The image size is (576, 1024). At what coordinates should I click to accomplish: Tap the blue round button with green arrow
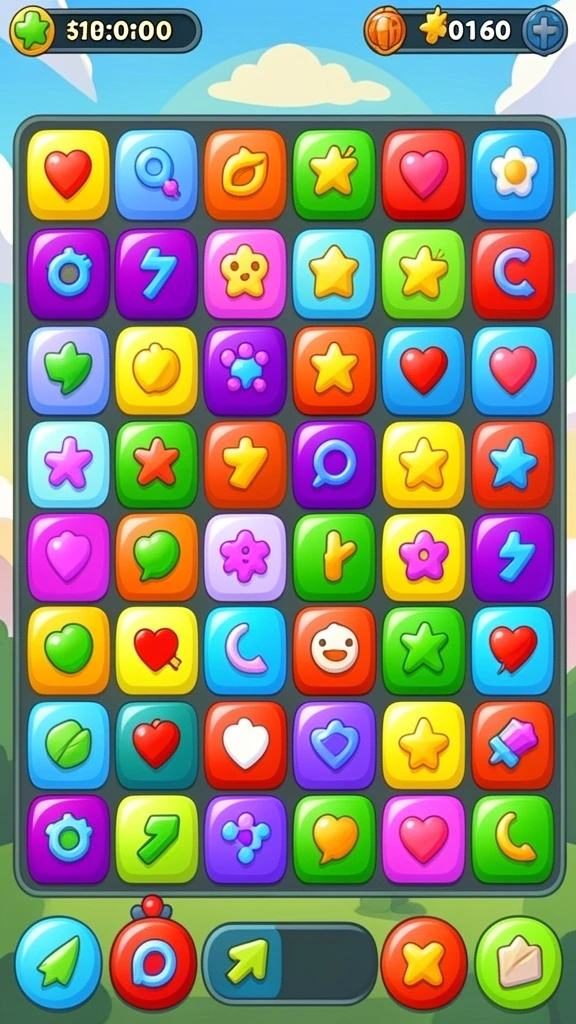59,963
